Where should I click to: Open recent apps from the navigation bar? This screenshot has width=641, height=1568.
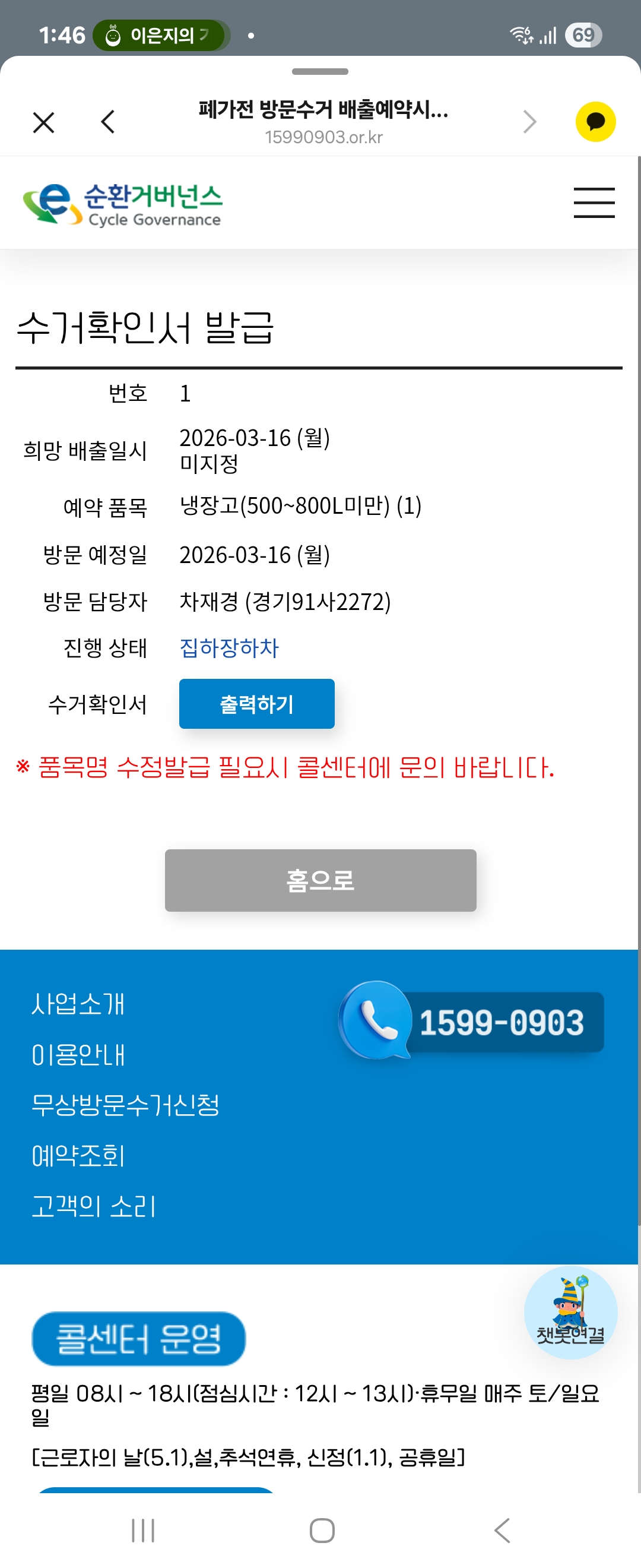[143, 1530]
